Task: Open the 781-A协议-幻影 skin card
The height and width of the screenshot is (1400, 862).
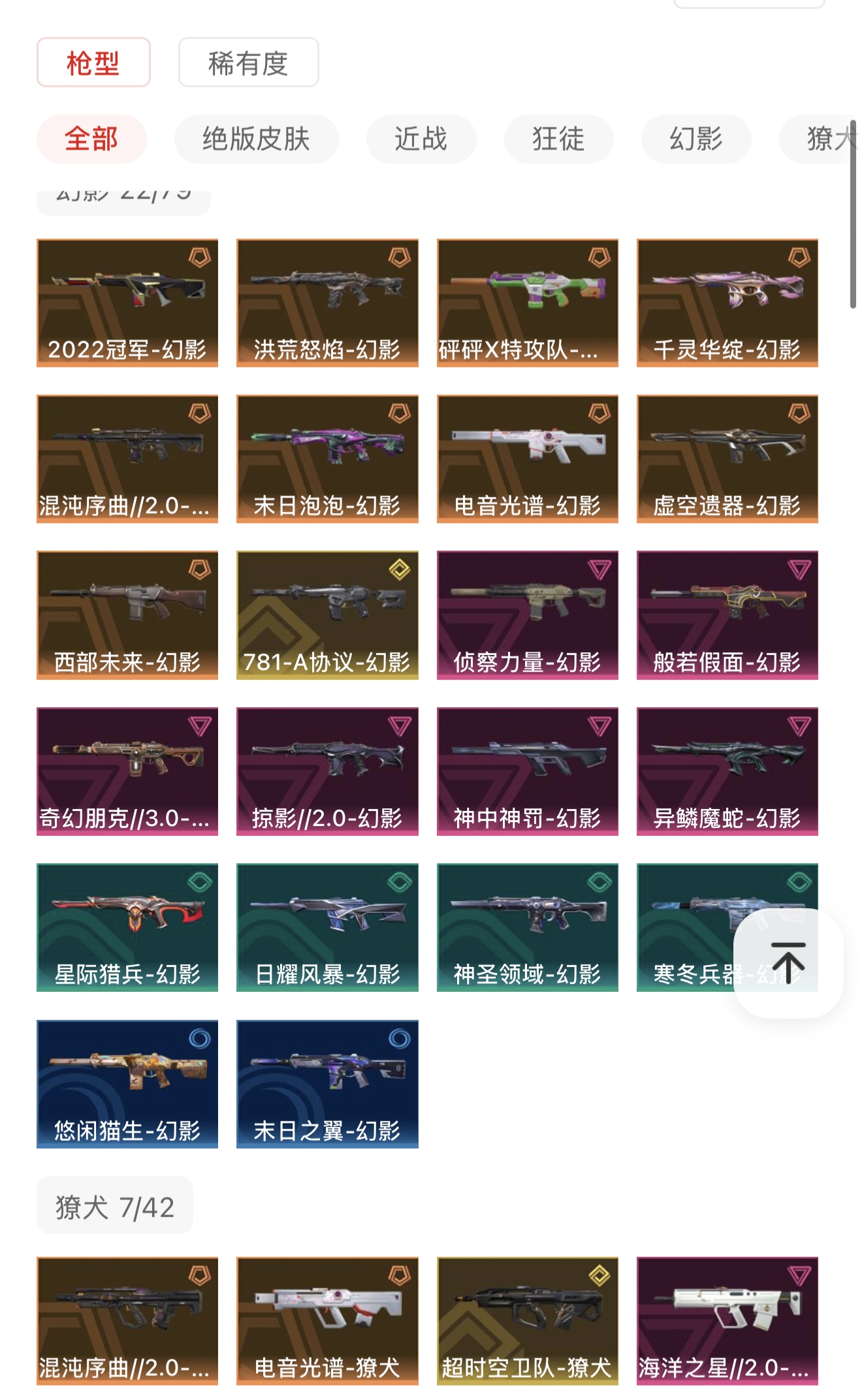Action: pos(327,614)
